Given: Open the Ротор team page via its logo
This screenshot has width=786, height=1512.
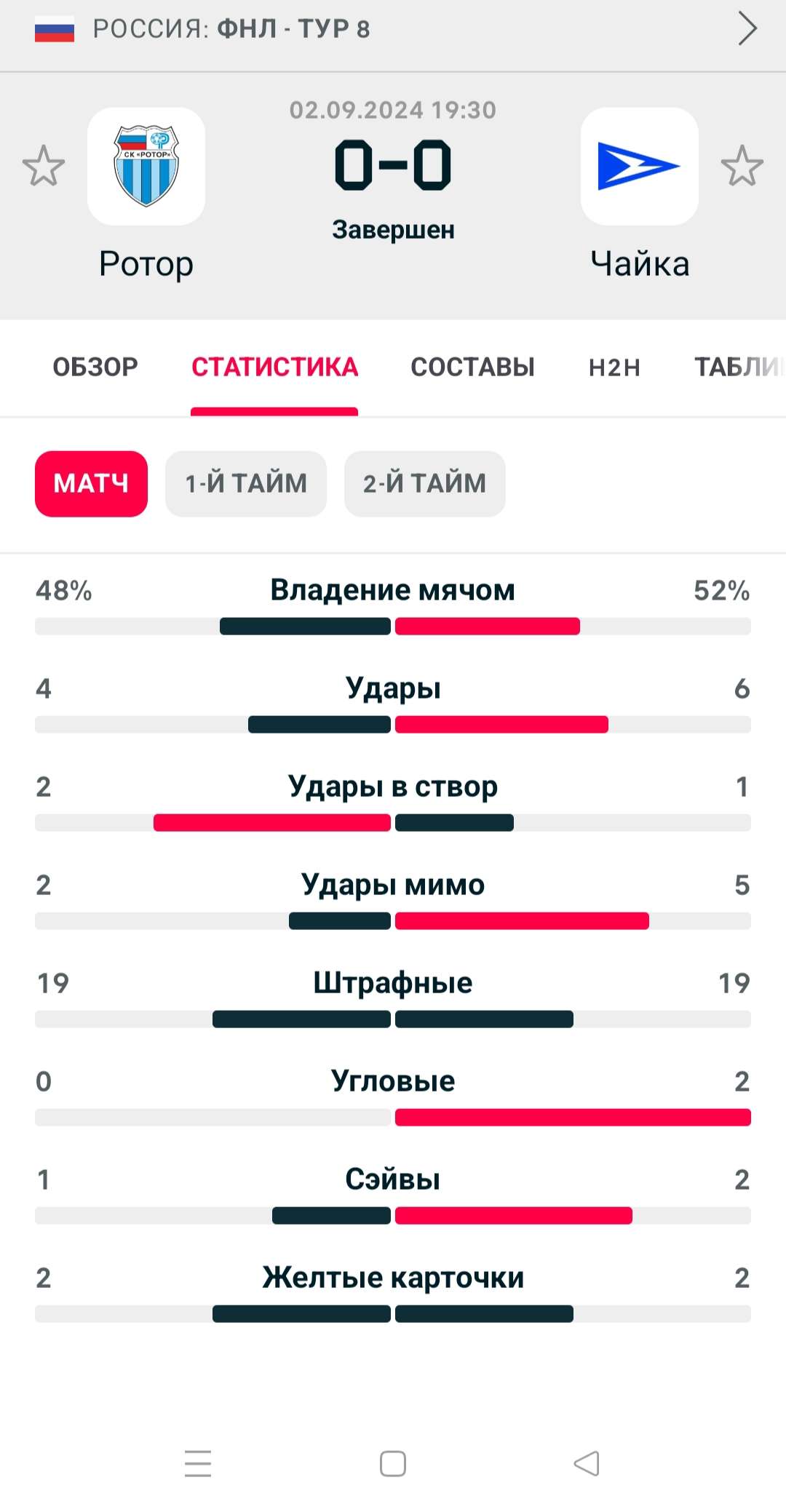Looking at the screenshot, I should click(146, 167).
